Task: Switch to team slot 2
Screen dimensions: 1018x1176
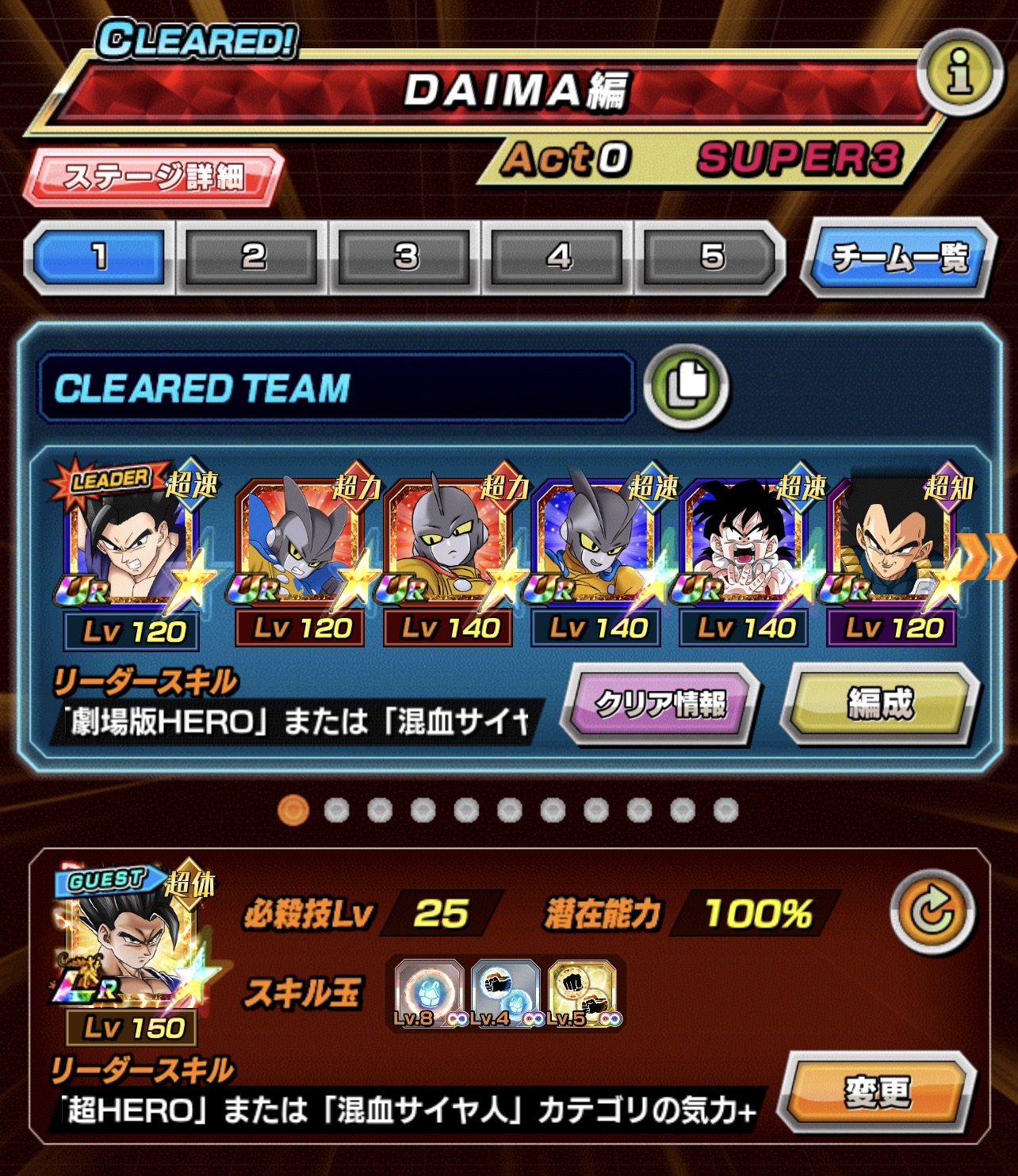Action: click(x=253, y=257)
